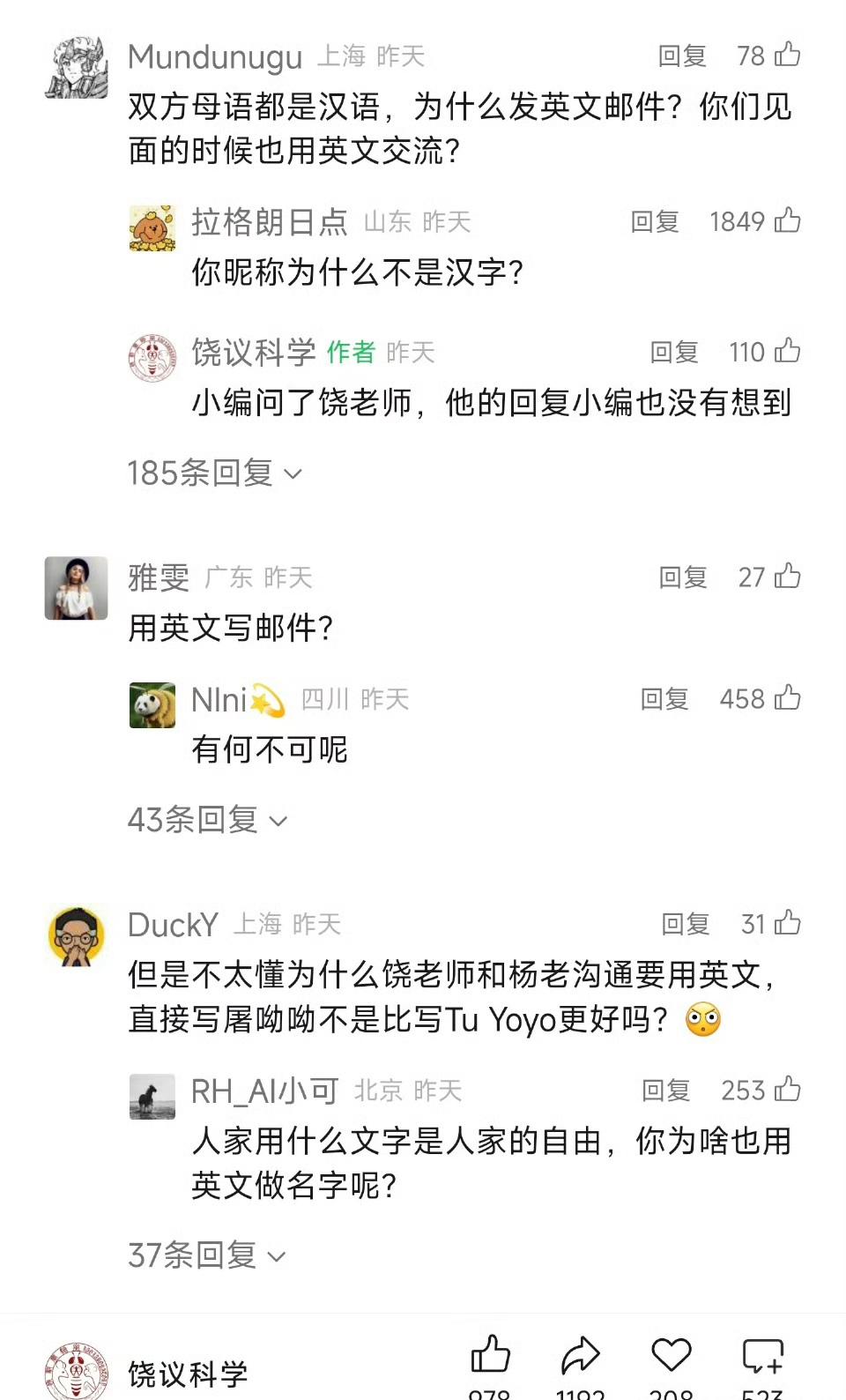Like the author 饶议科学's reply
The height and width of the screenshot is (1400, 846).
tap(787, 352)
